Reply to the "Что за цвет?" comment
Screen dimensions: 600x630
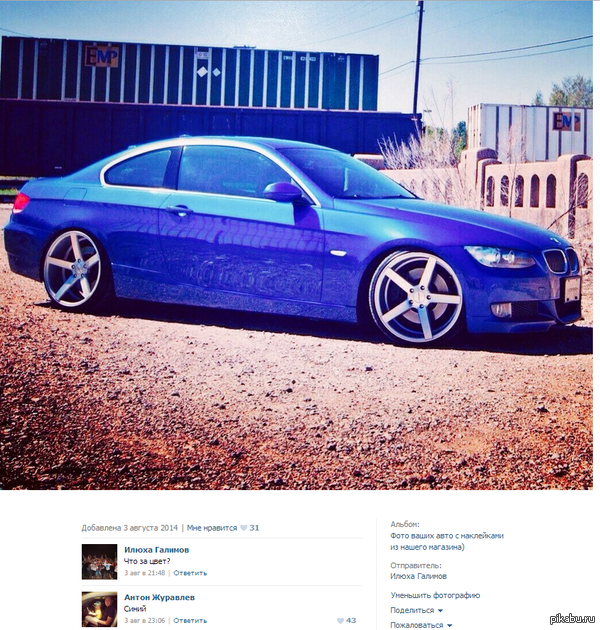click(190, 573)
